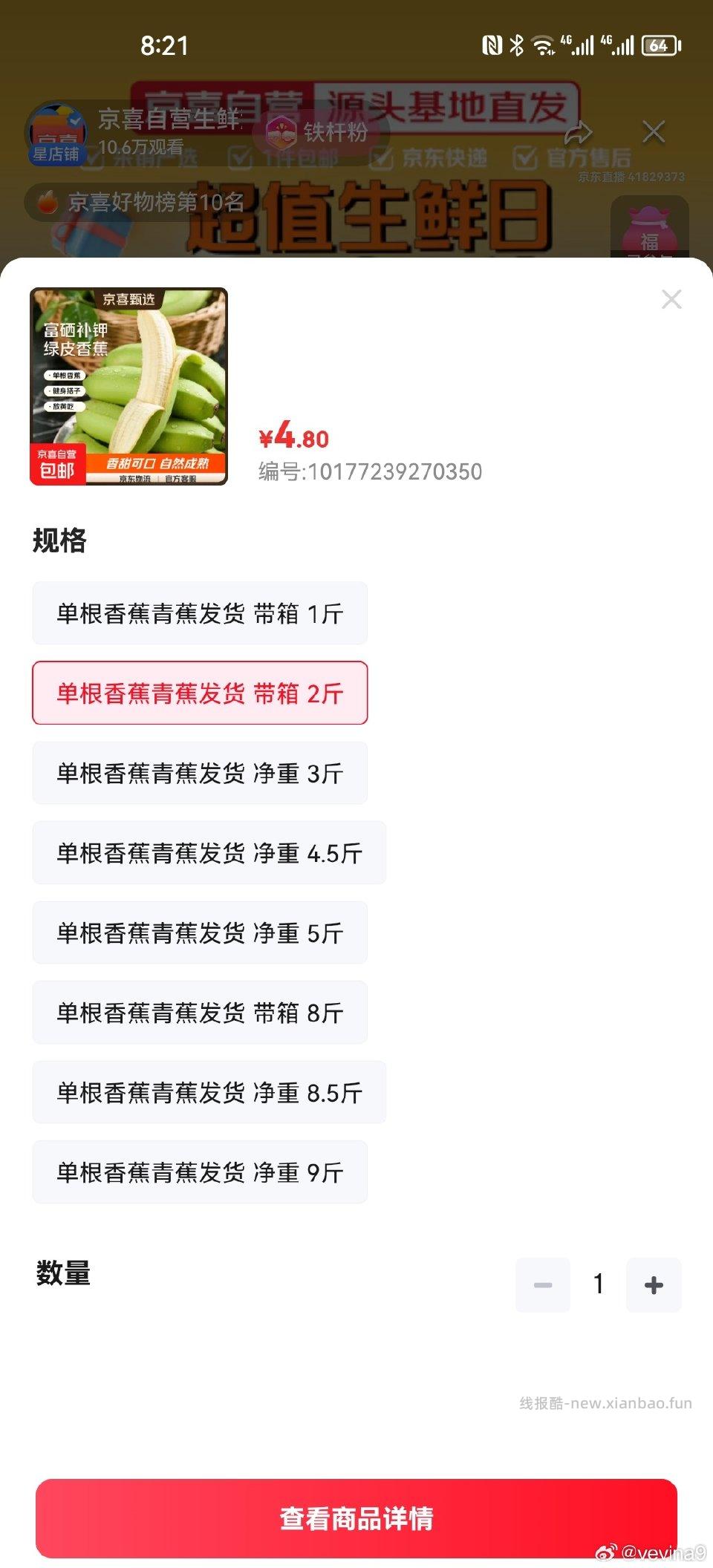Viewport: 713px width, 1568px height.
Task: Select the 净重 3斤 specification
Action: coord(199,773)
